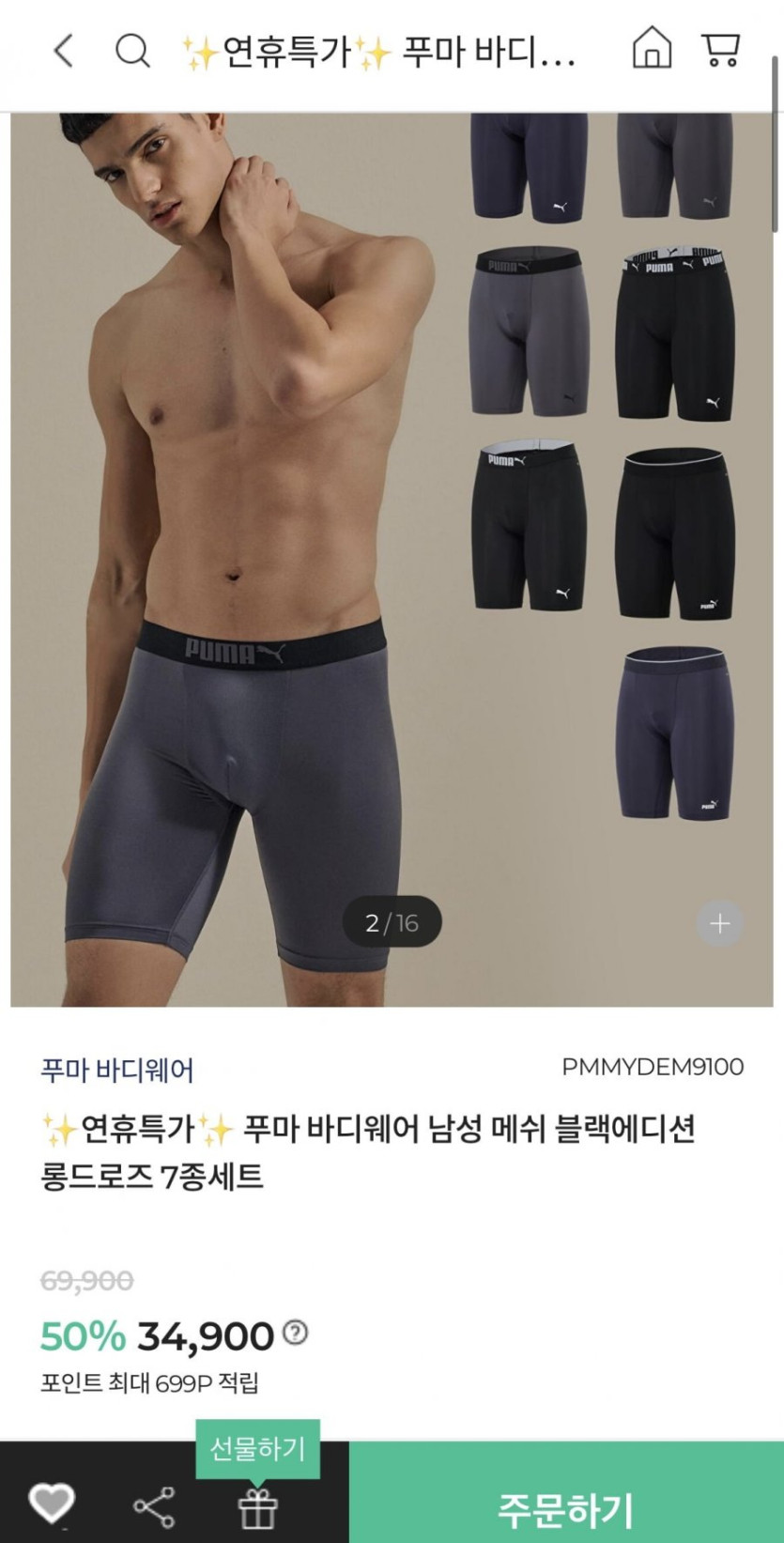Image resolution: width=784 pixels, height=1543 pixels.
Task: Go back using the top-left arrow
Action: tap(63, 50)
